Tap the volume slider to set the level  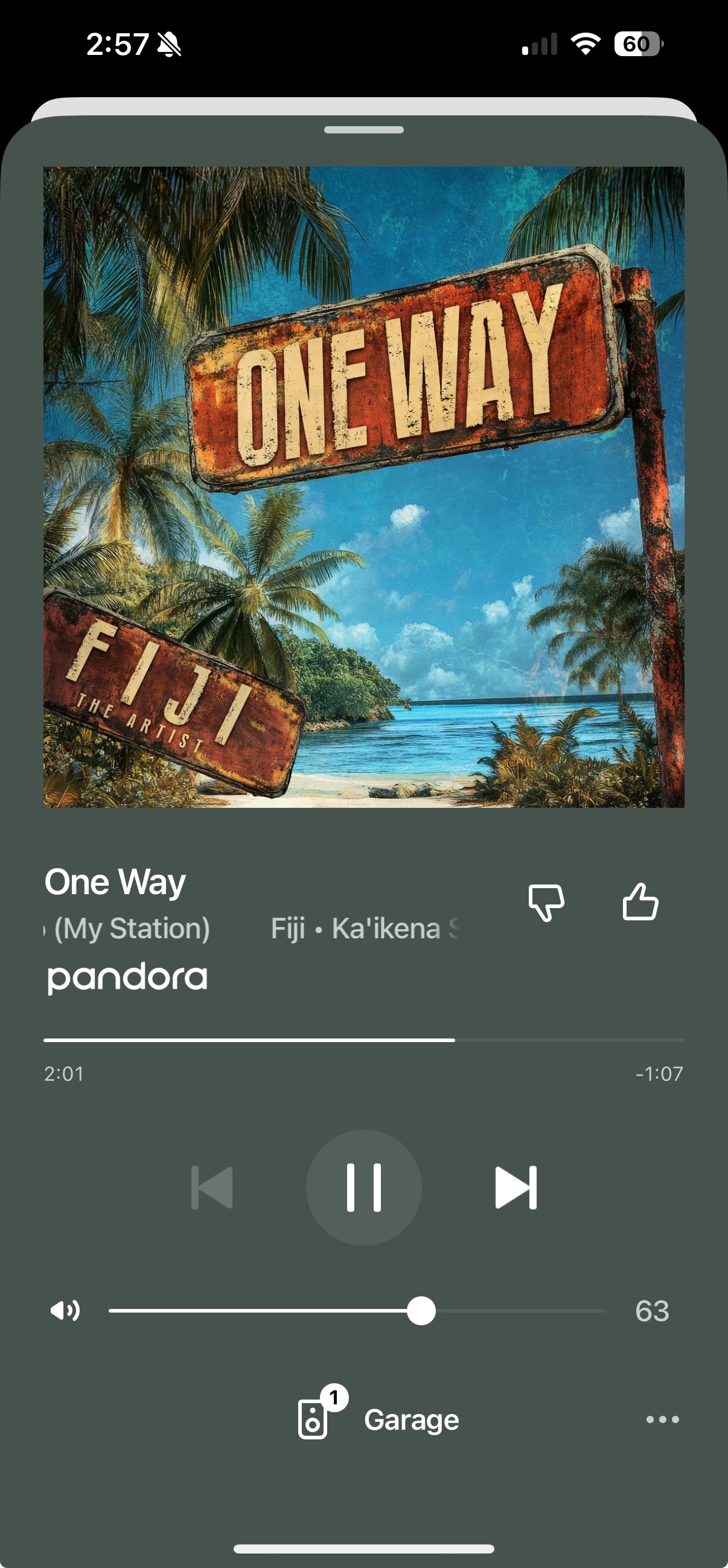click(x=356, y=1311)
